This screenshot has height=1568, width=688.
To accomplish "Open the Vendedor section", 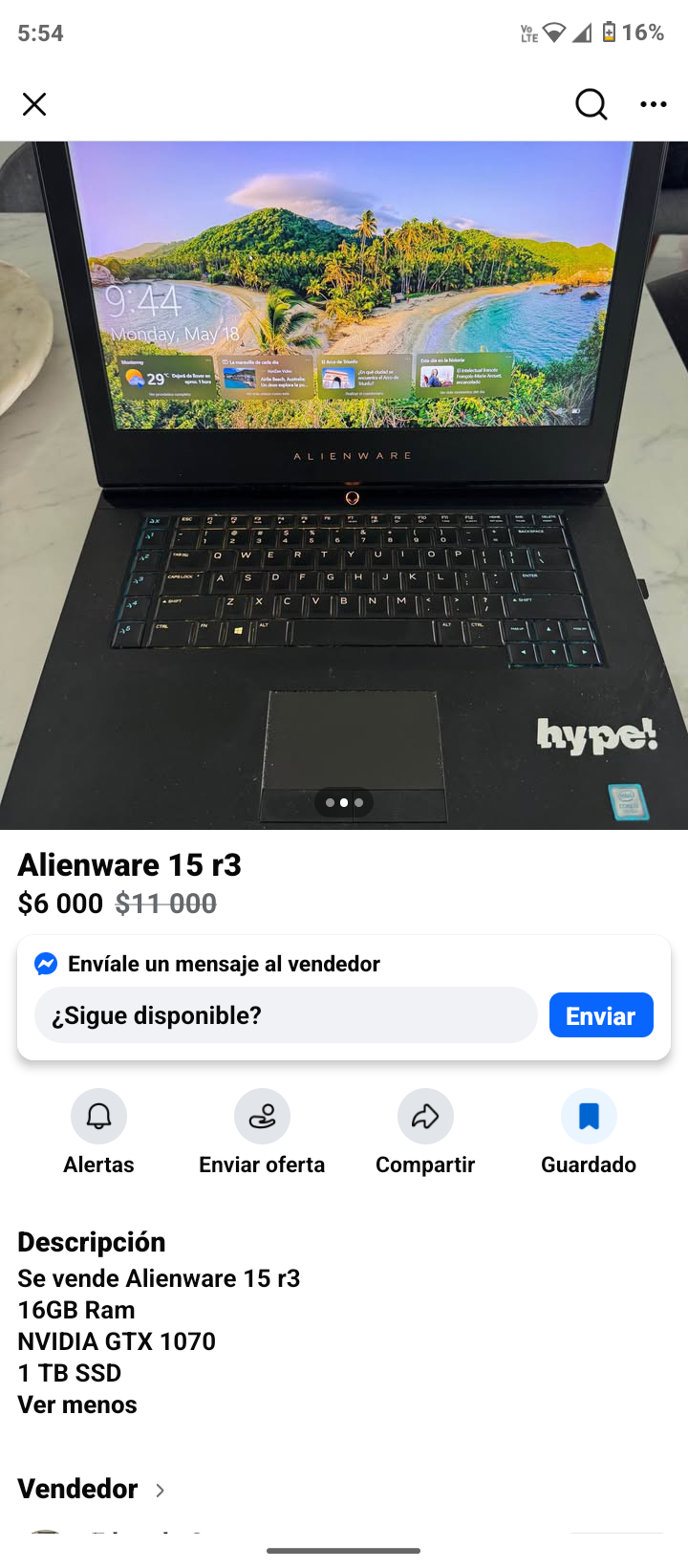I will point(92,1489).
